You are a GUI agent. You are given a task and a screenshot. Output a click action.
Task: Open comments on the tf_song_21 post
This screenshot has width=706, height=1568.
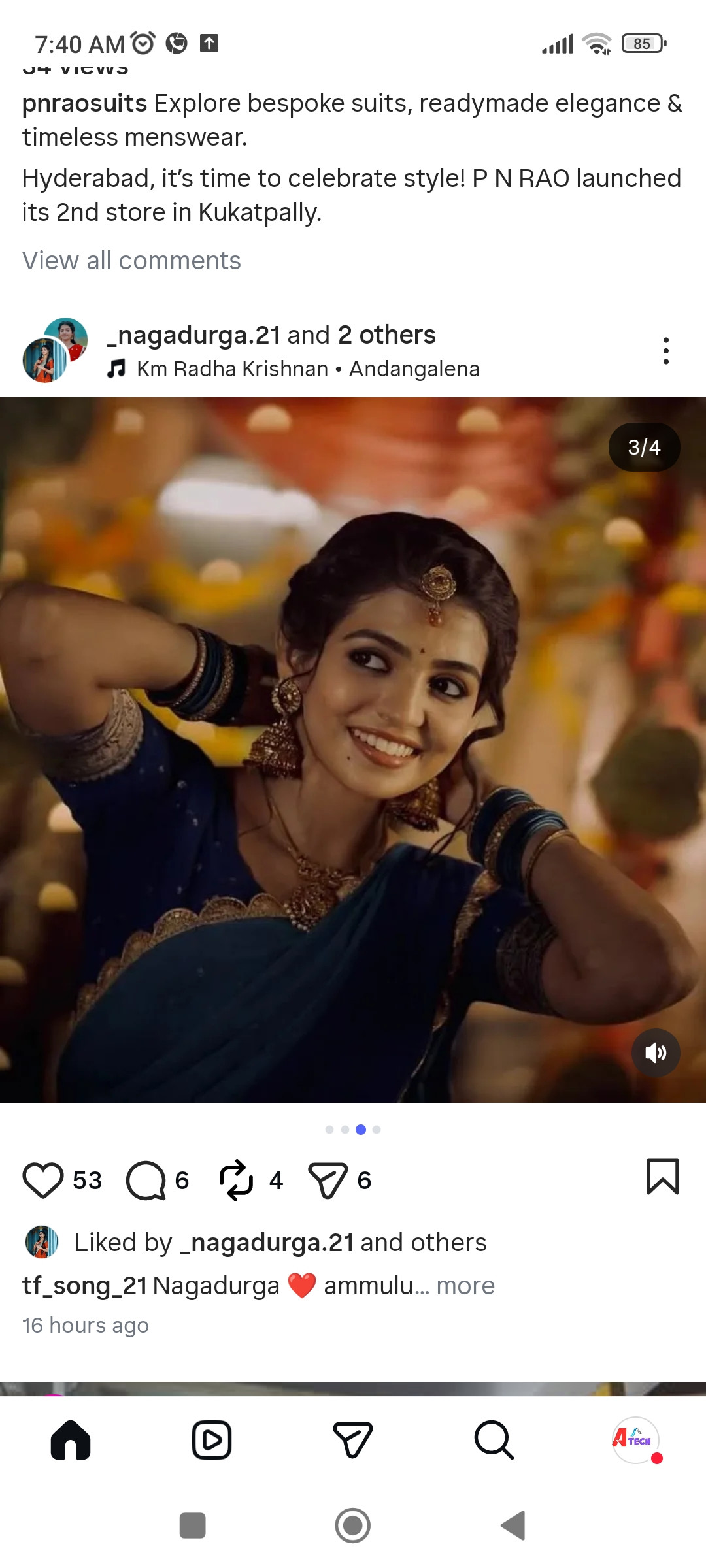coord(146,1180)
